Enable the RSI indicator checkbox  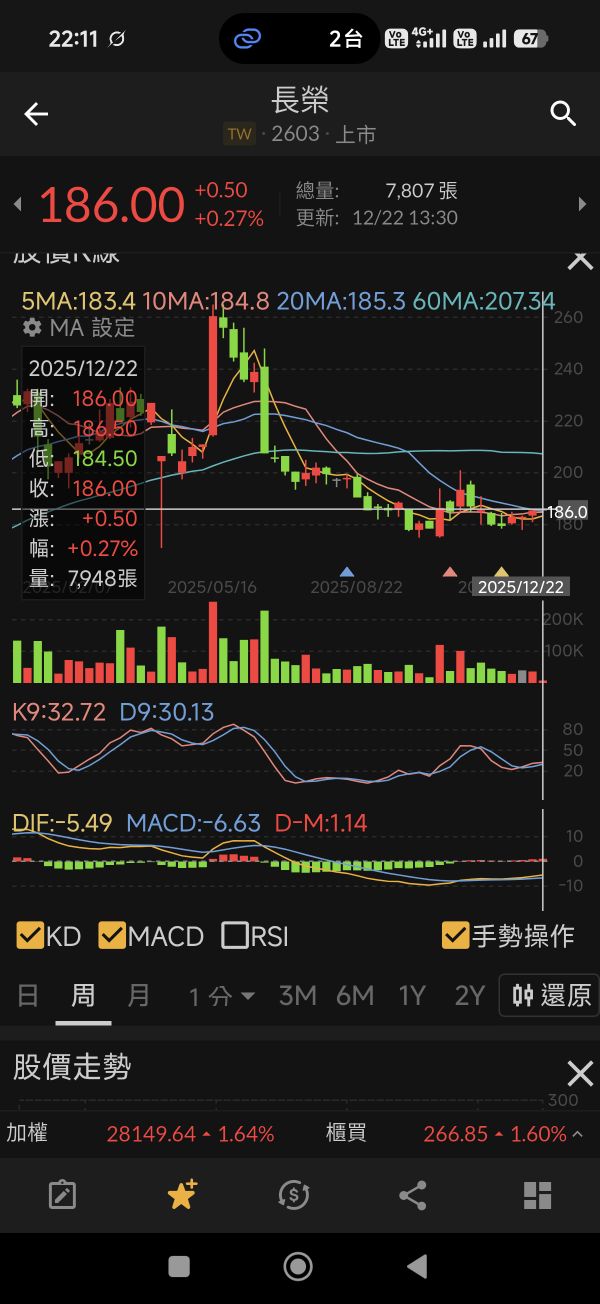coord(235,936)
